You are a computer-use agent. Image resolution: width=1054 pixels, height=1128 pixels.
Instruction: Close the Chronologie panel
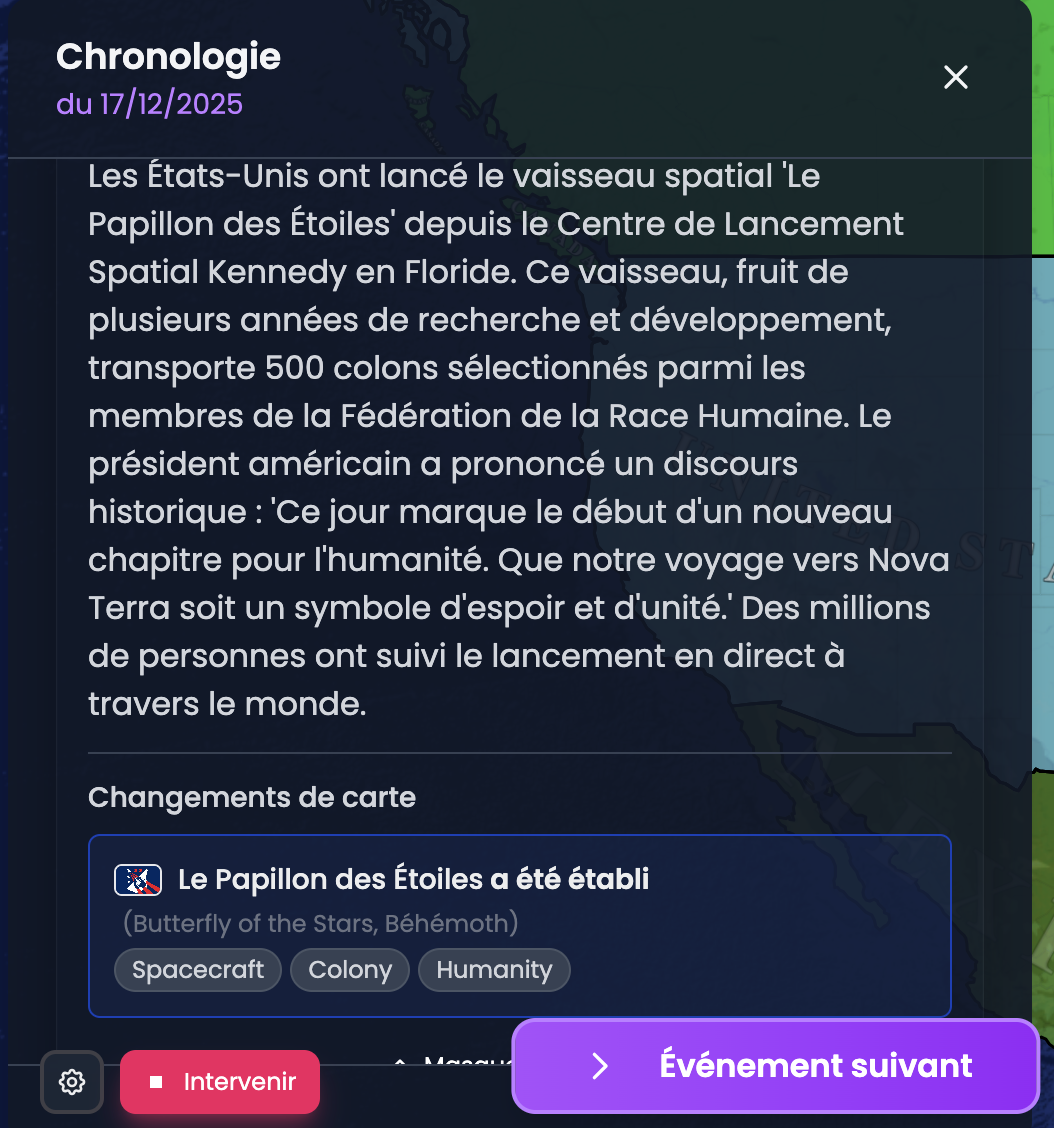point(956,77)
